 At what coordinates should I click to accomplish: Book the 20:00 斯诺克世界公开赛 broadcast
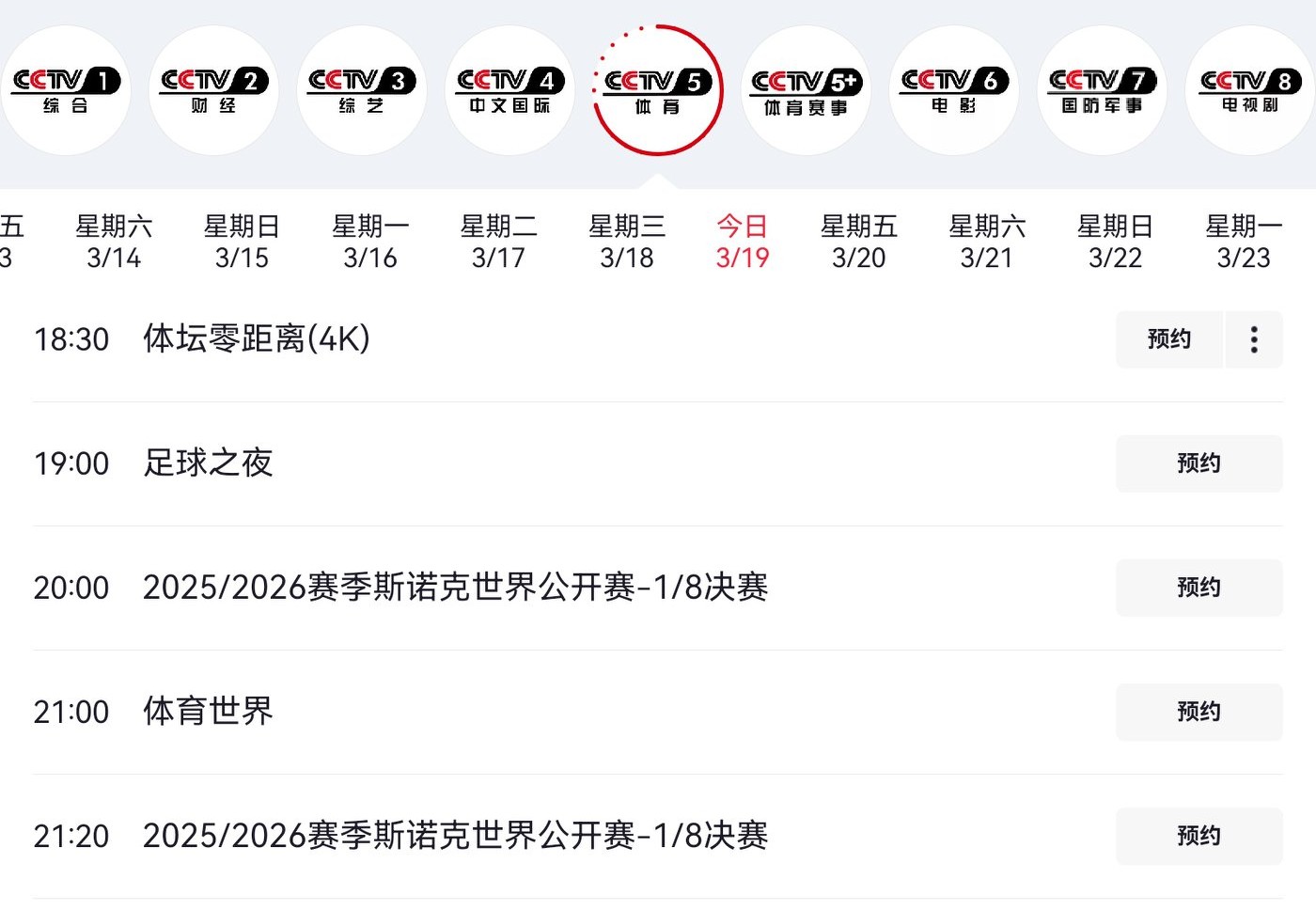(1198, 588)
